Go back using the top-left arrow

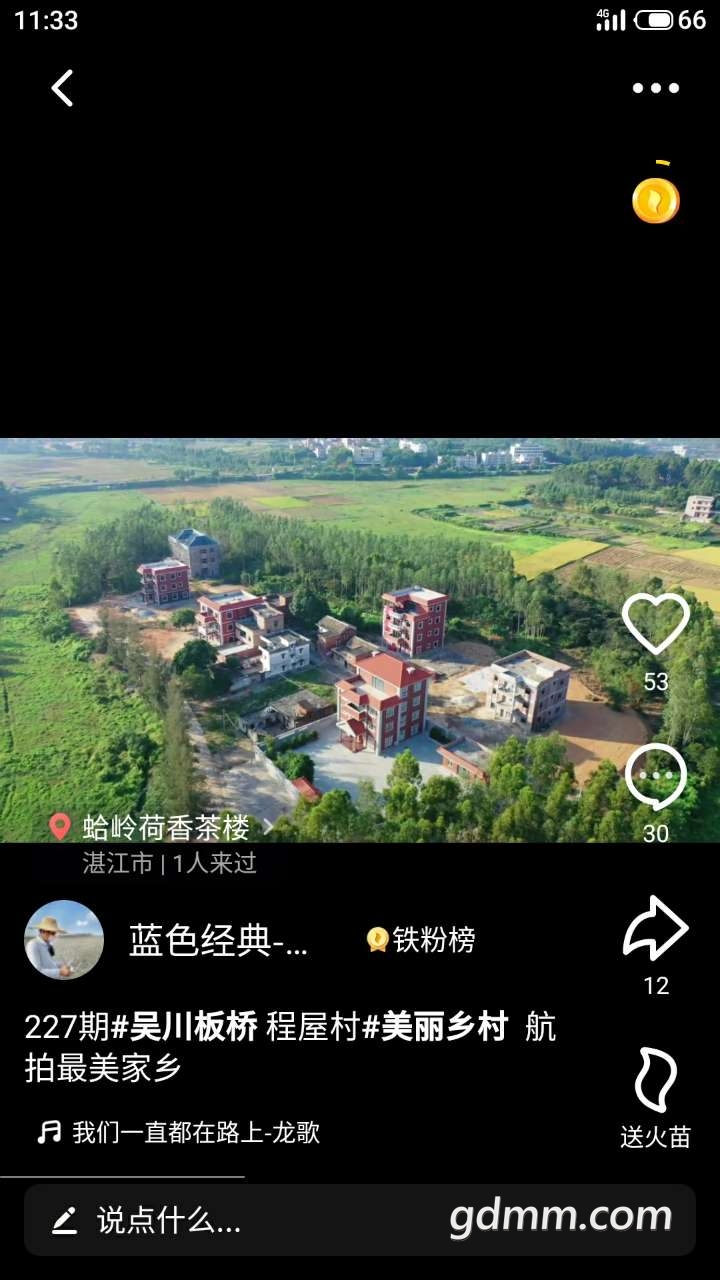coord(62,88)
